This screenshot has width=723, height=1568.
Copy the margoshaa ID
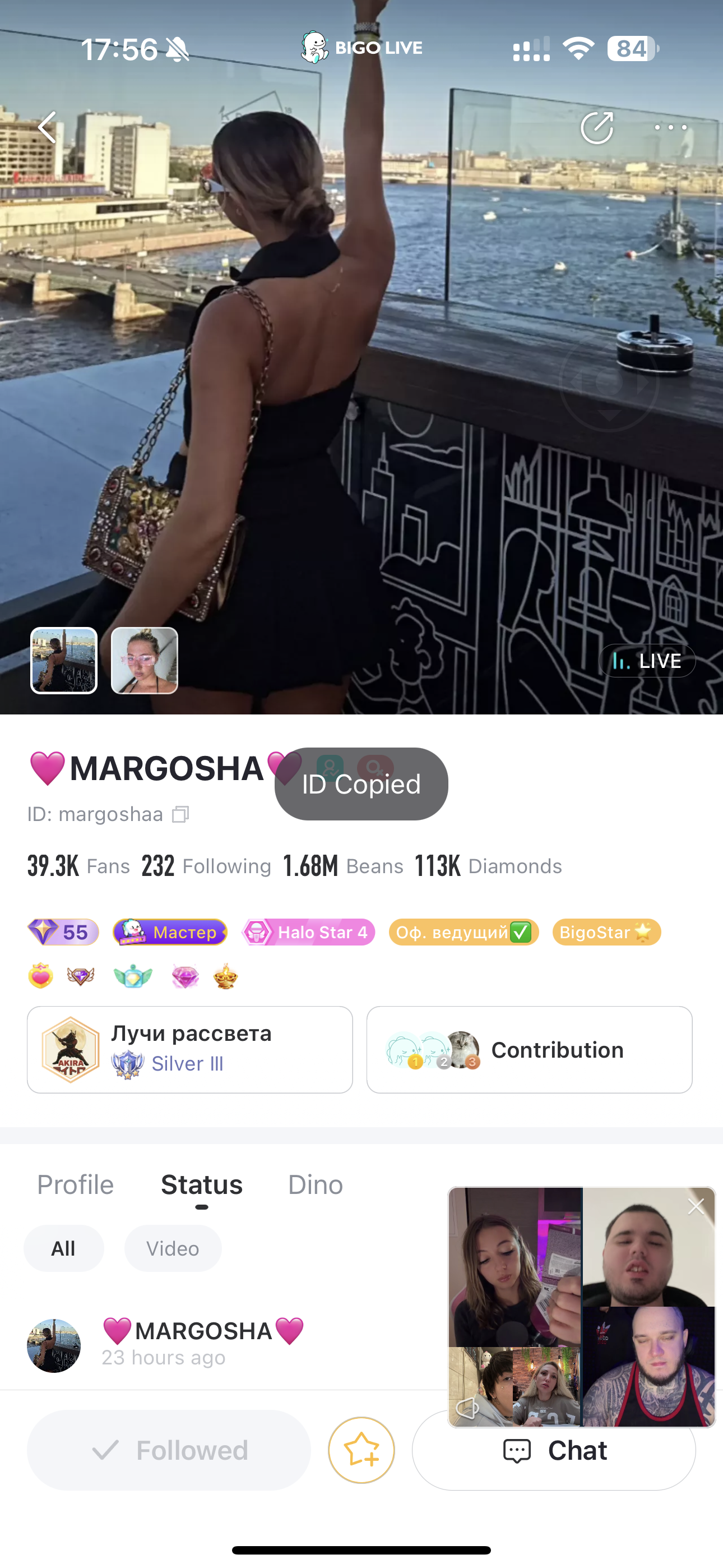click(180, 814)
